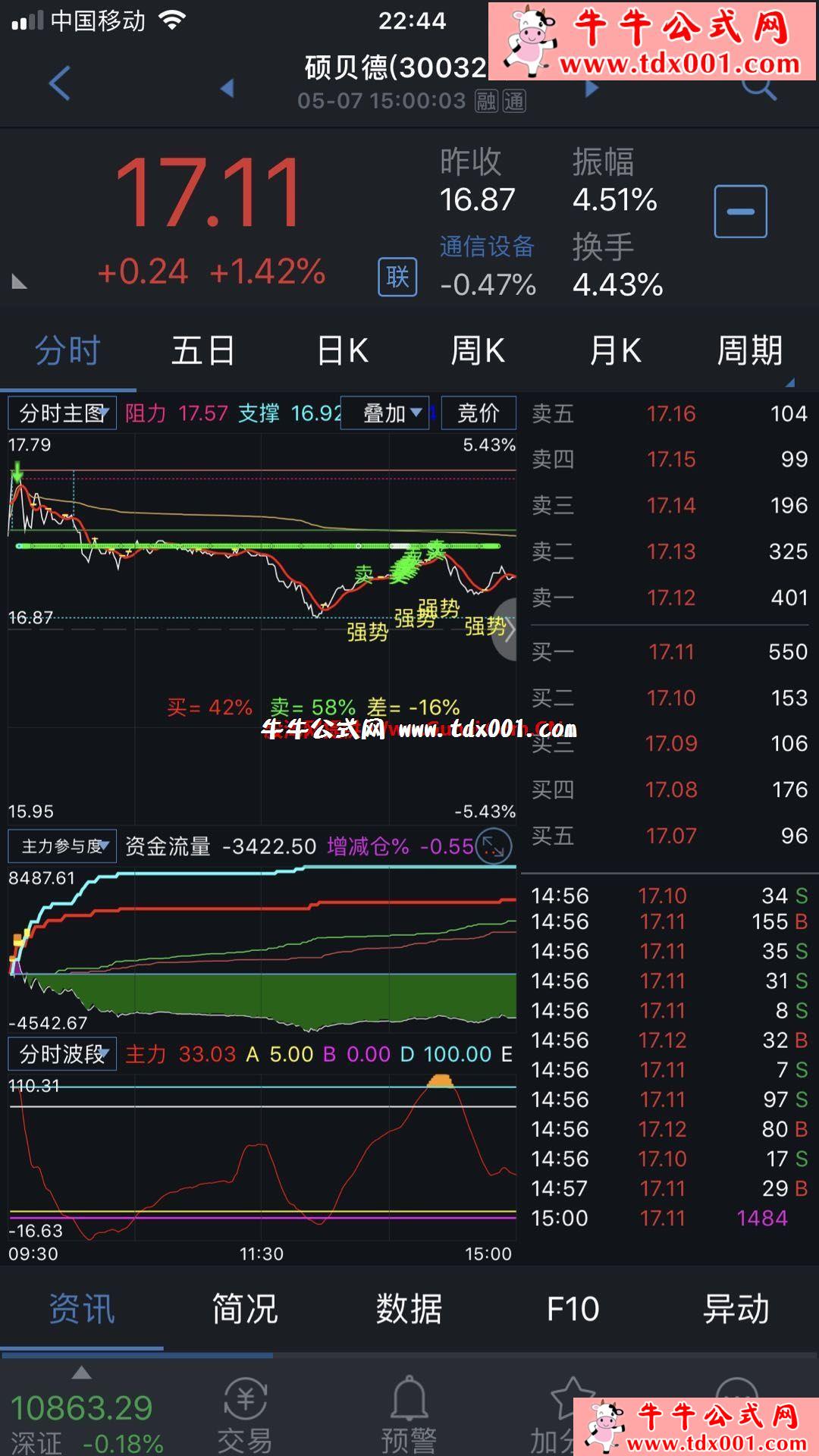Open 交易 trading in the bottom bar
The width and height of the screenshot is (819, 1456).
point(245,1414)
